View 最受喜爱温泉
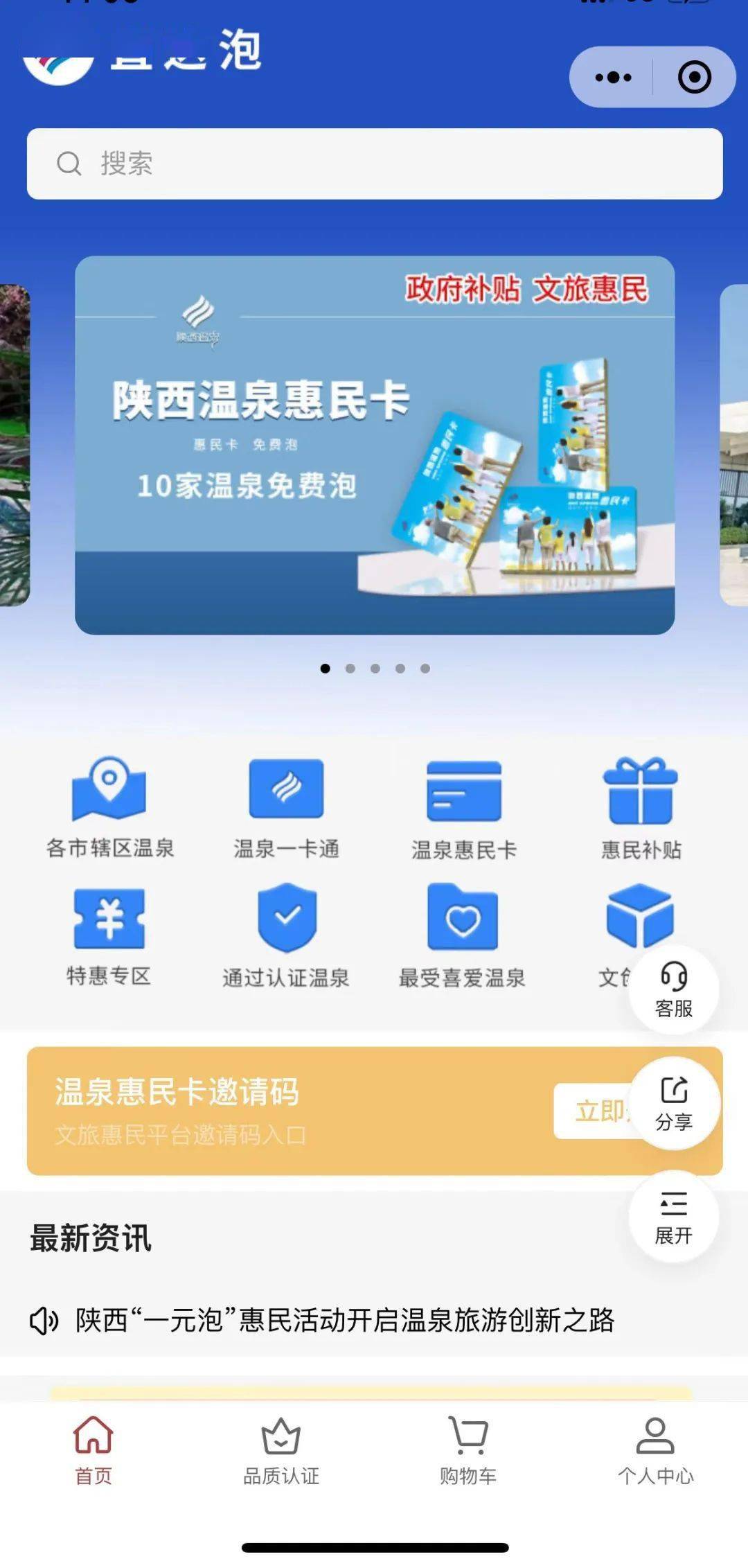 coord(462,935)
